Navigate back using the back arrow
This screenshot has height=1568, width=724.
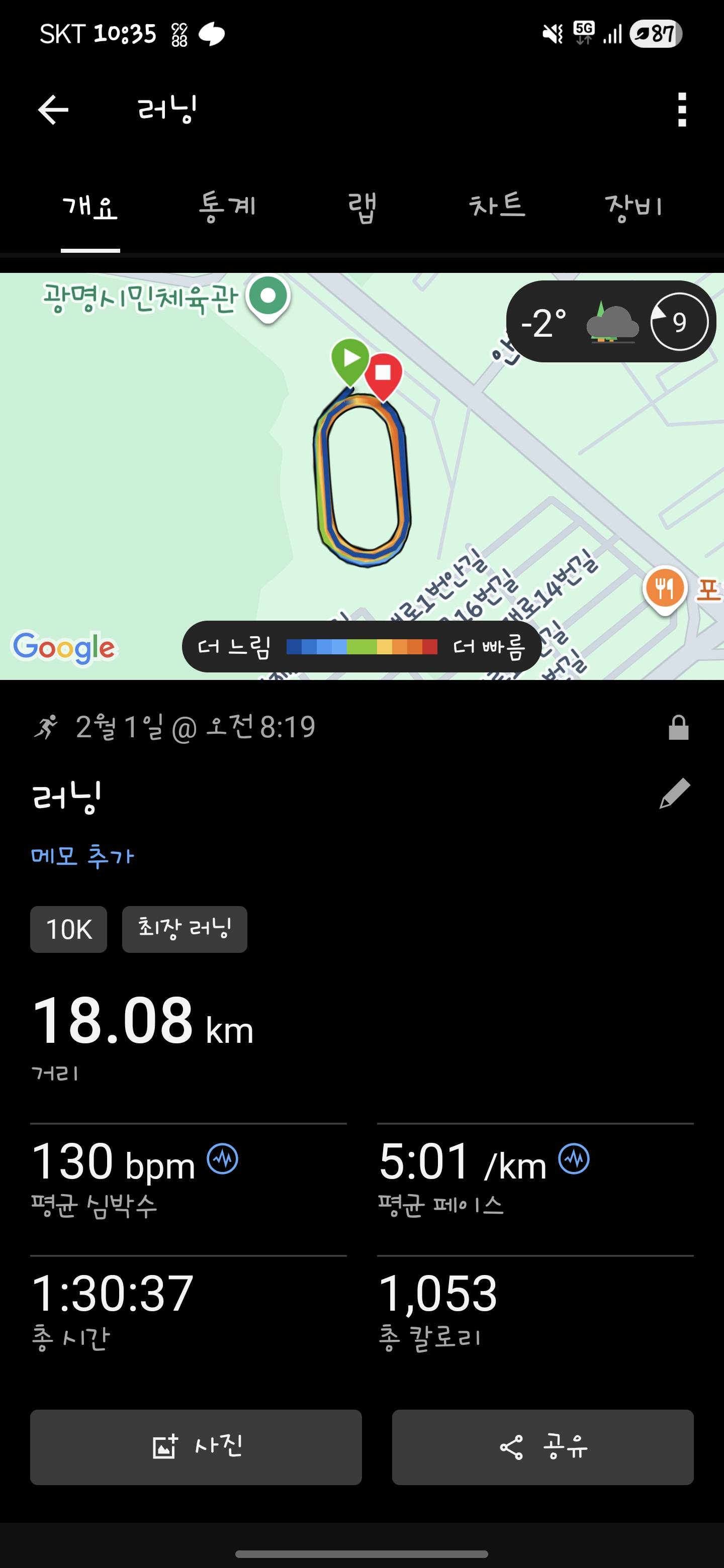(53, 110)
